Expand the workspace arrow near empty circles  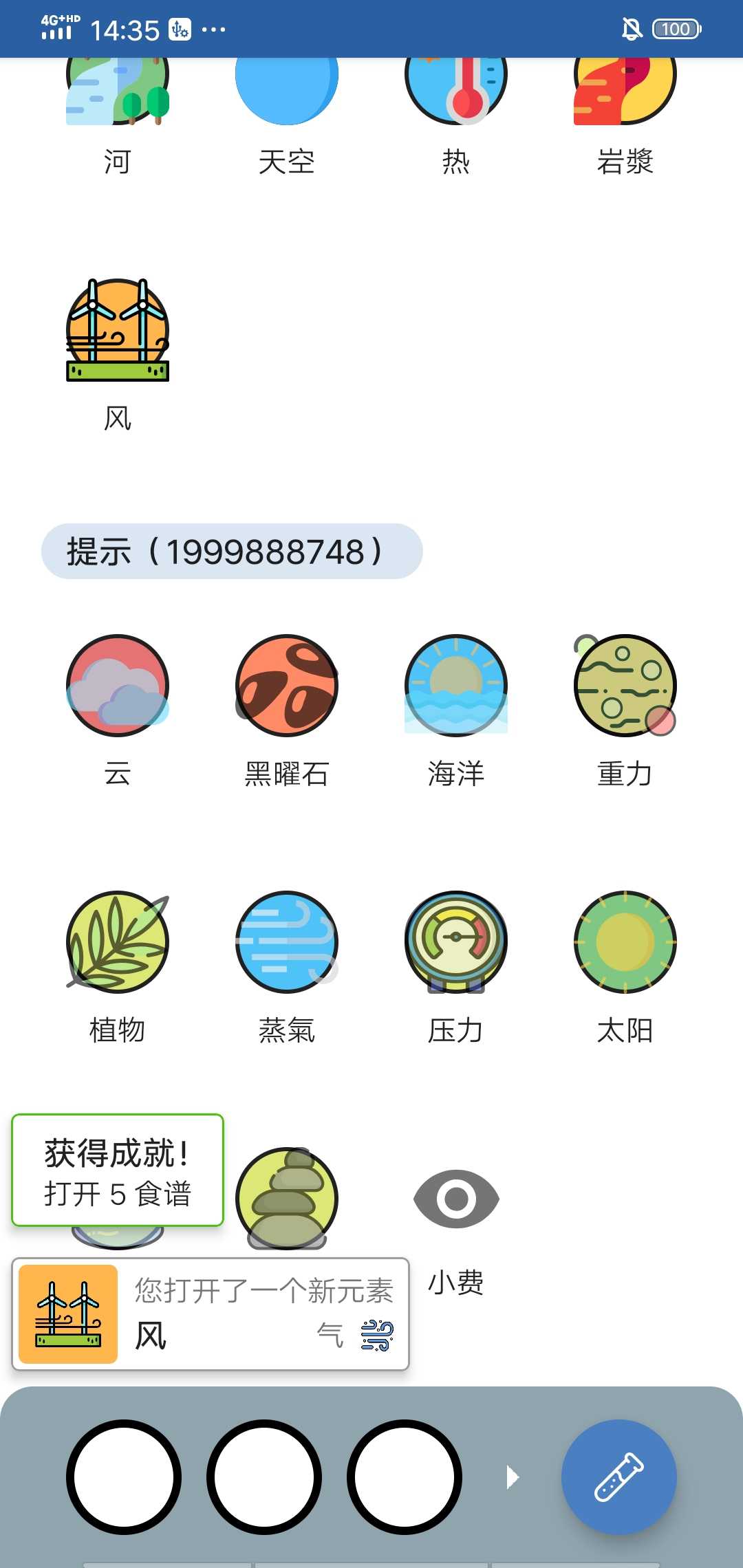(x=512, y=1476)
